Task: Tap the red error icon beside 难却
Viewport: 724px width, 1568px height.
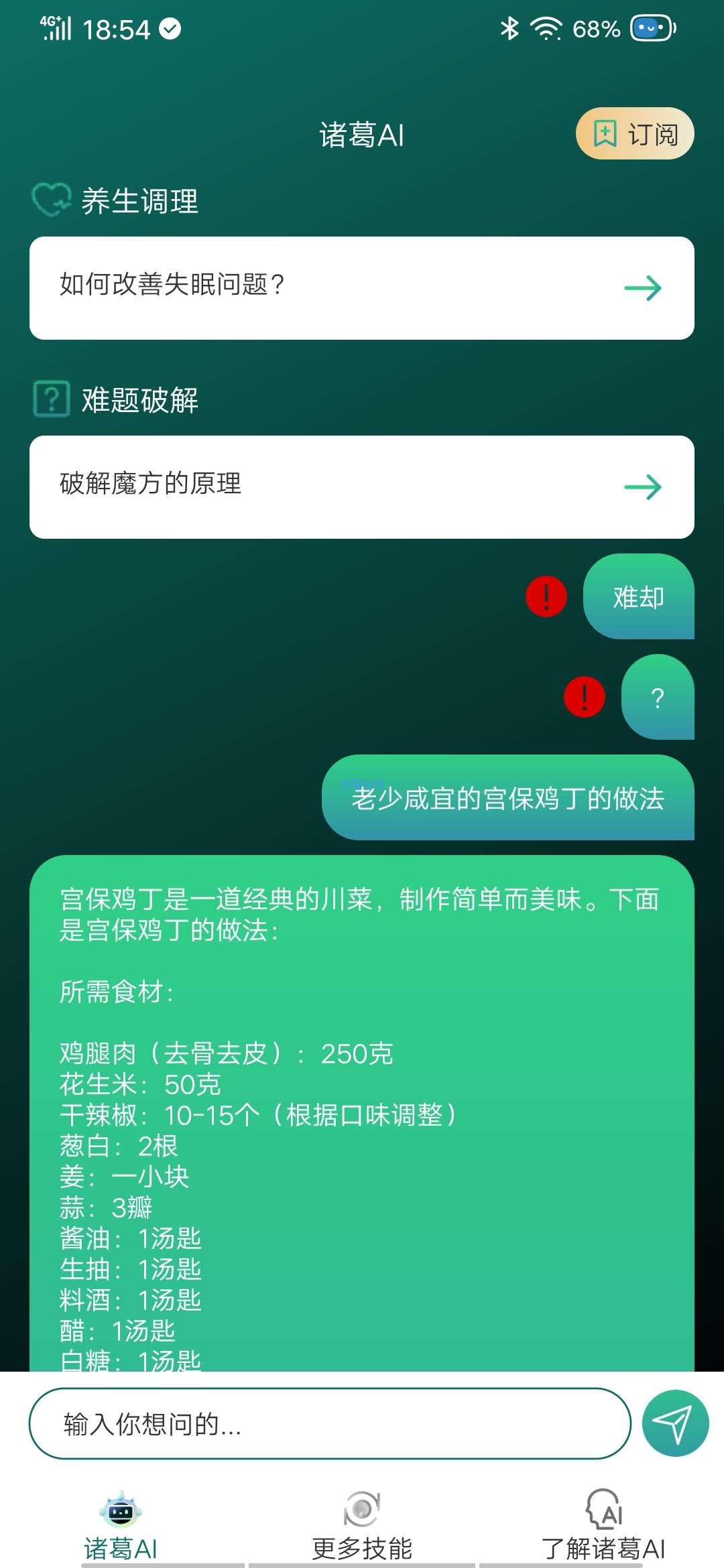Action: tap(546, 596)
